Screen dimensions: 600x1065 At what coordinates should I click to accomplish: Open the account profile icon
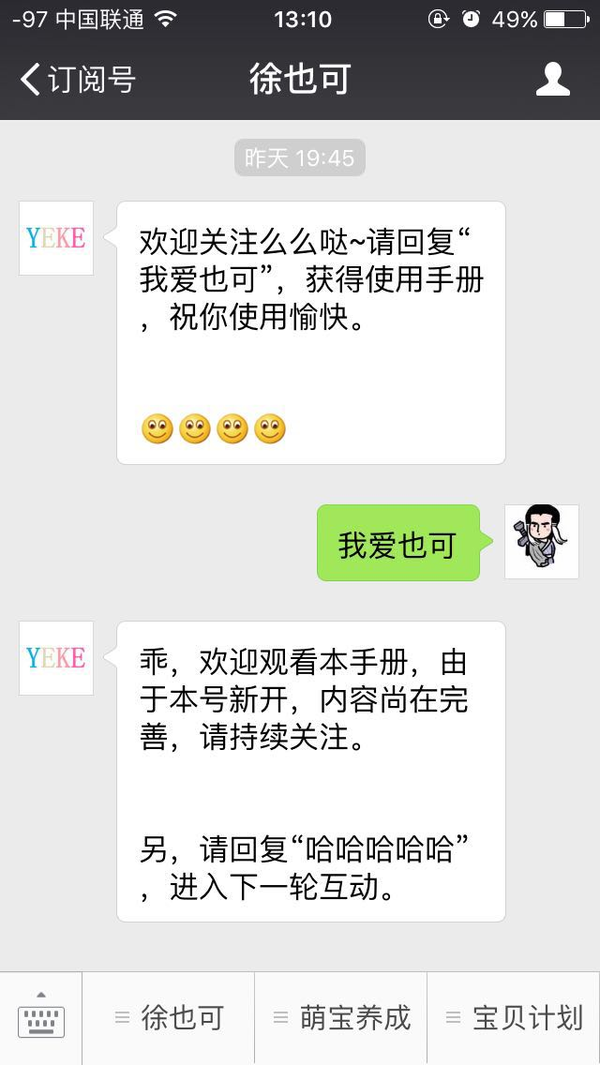point(553,79)
